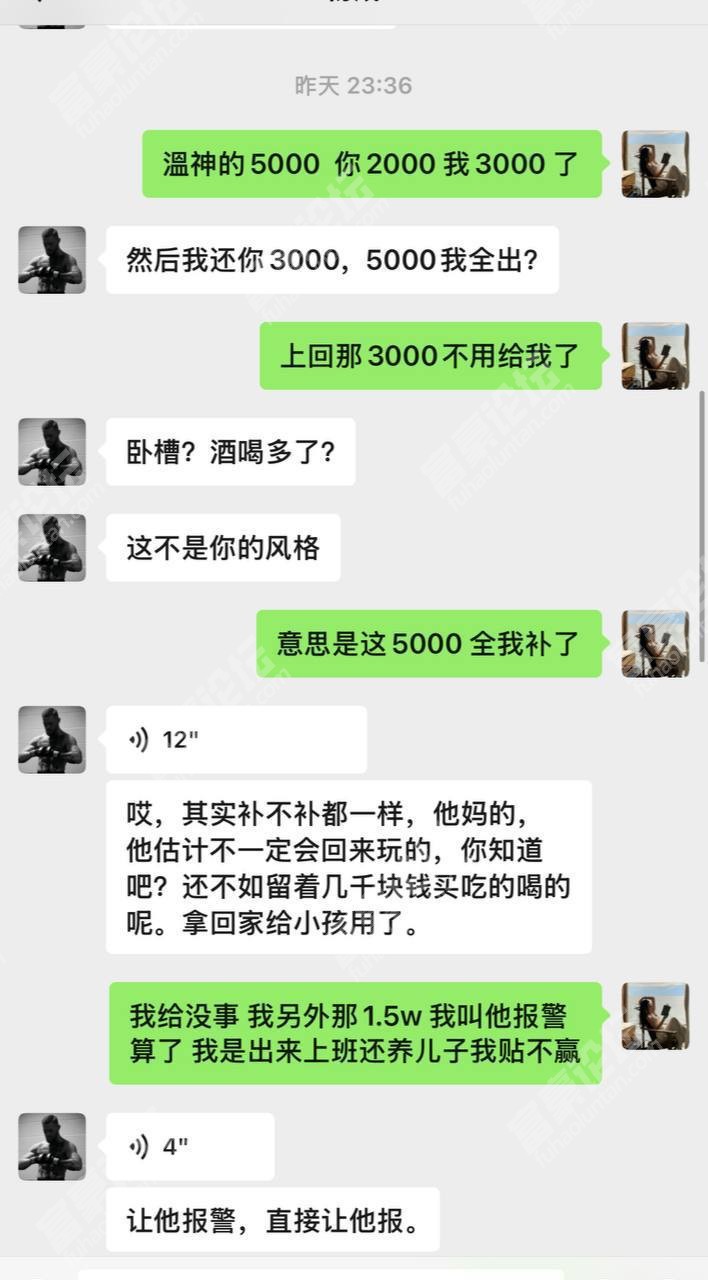
Task: Open sender's avatar beside 温神的5000 message
Action: (655, 164)
